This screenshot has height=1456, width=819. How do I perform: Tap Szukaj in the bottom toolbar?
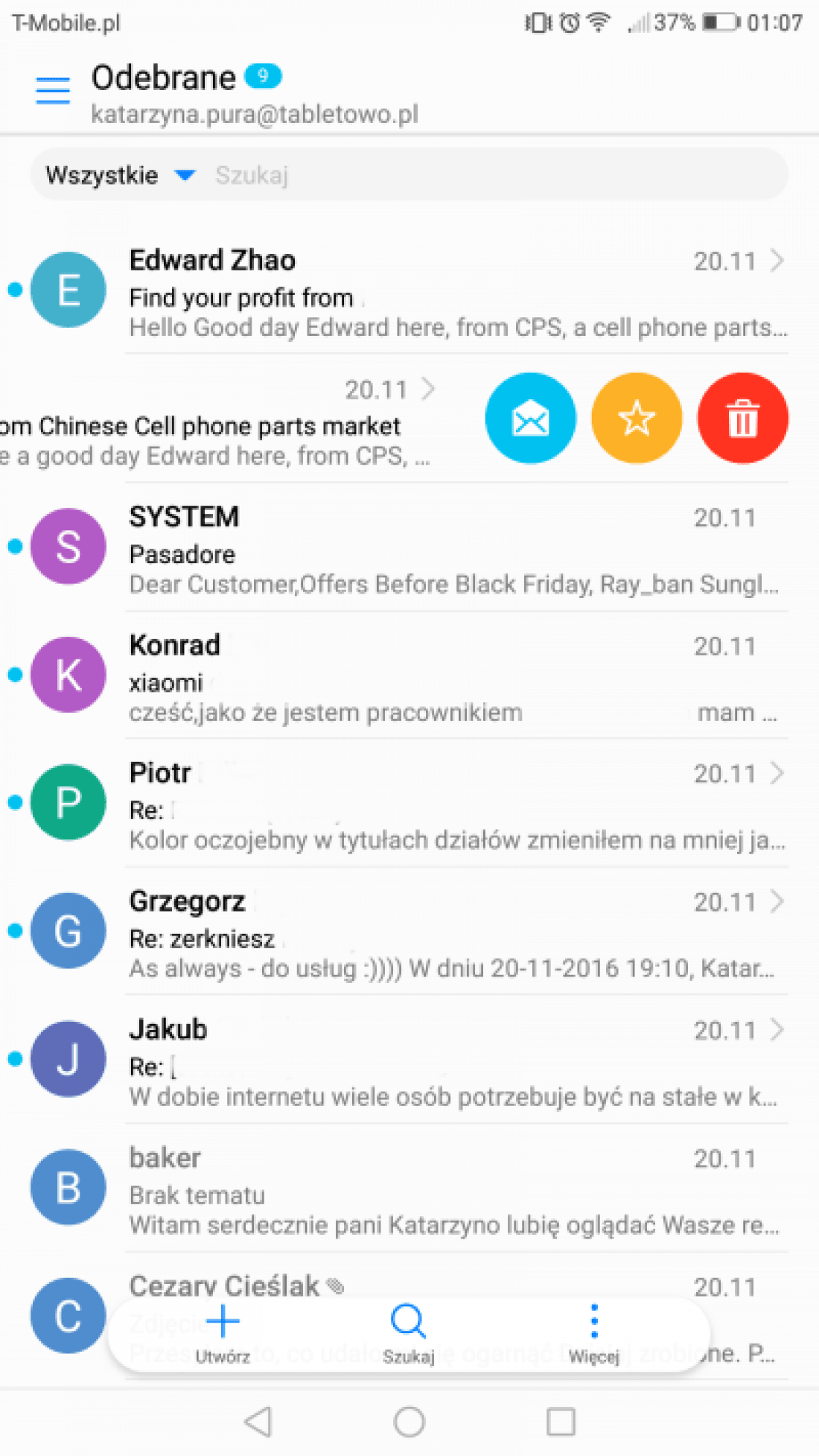tap(408, 1335)
